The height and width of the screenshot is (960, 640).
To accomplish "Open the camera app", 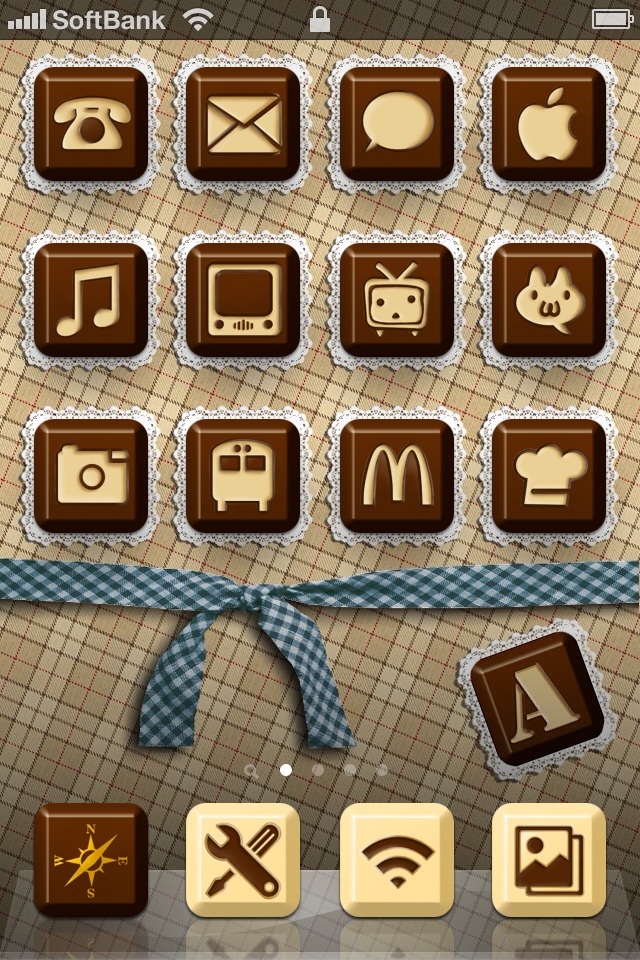I will (x=91, y=475).
